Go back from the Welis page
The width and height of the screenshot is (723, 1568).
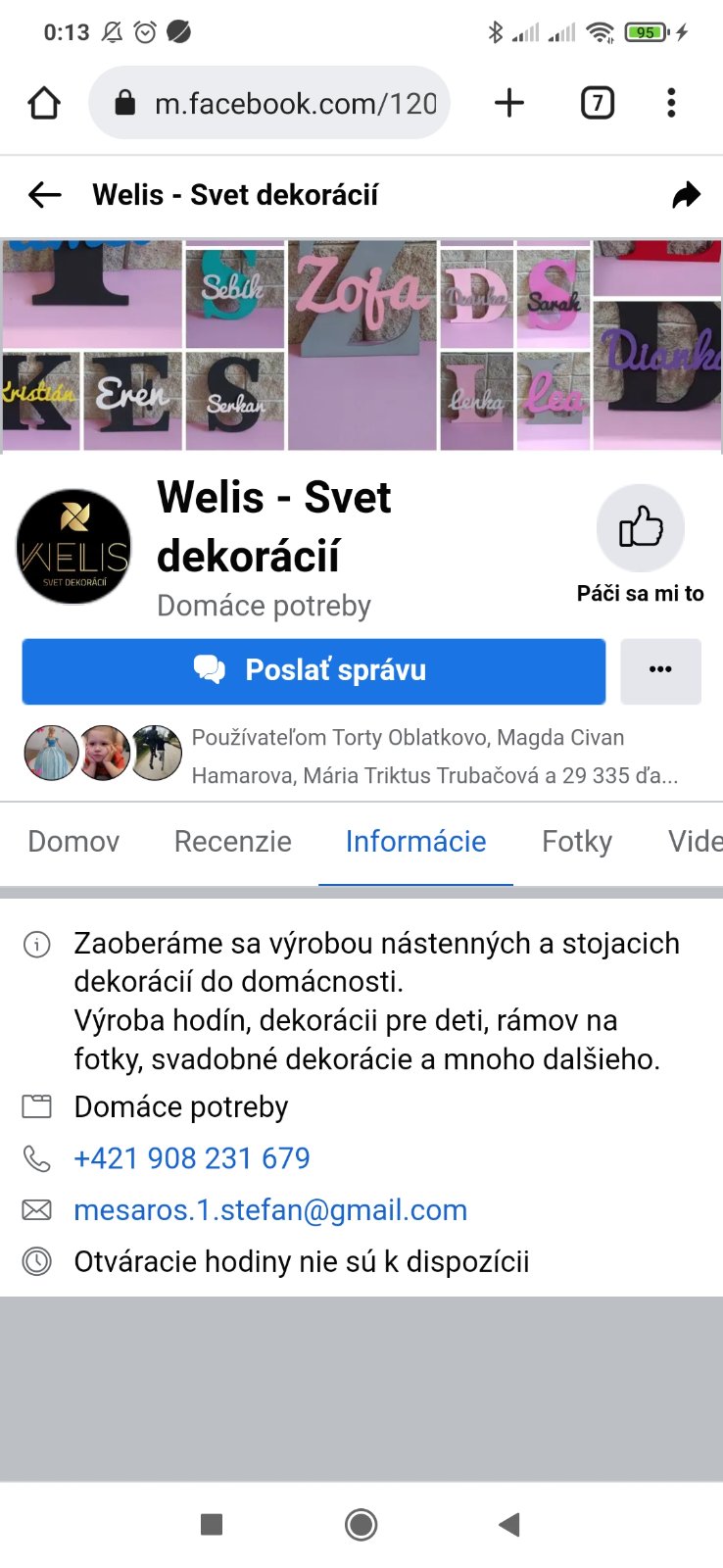tap(45, 195)
